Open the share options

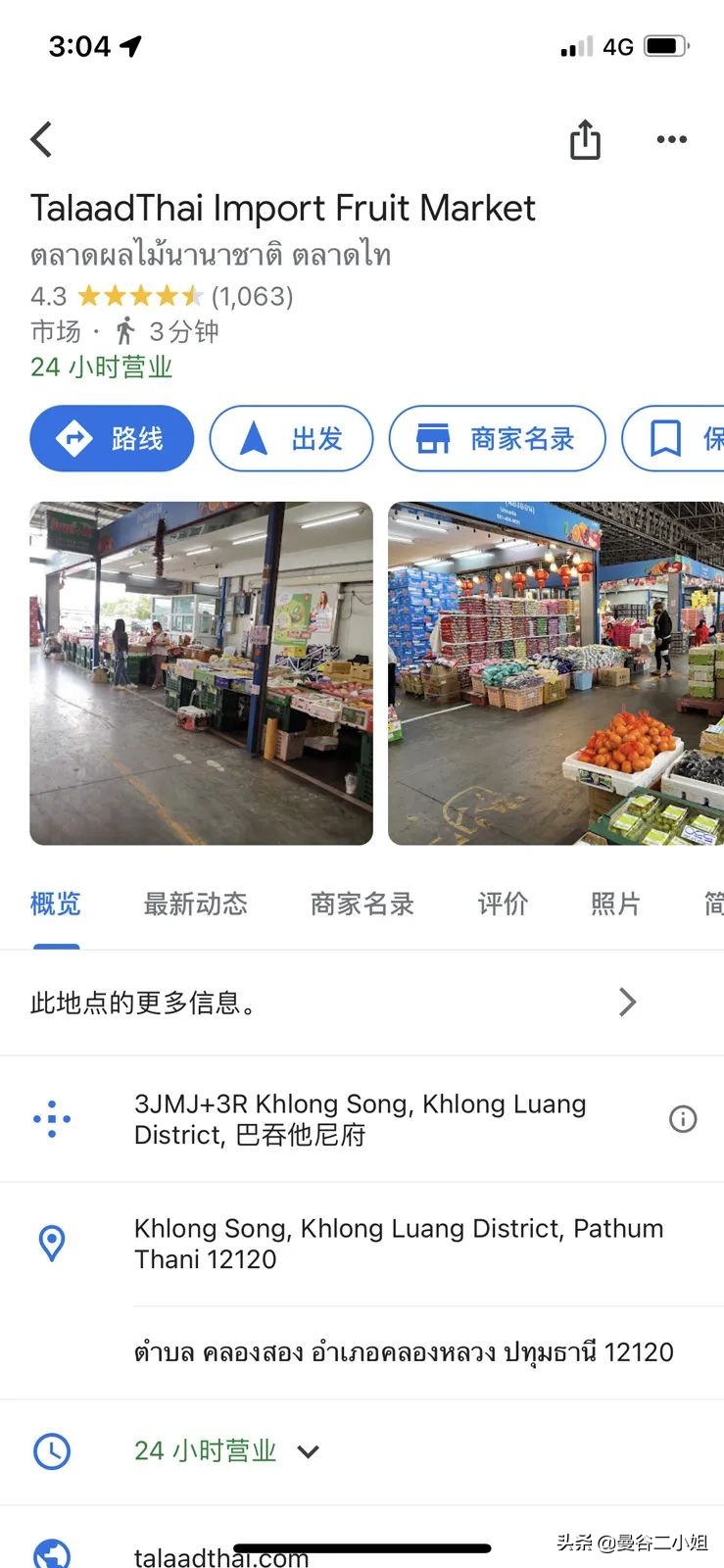(x=585, y=139)
